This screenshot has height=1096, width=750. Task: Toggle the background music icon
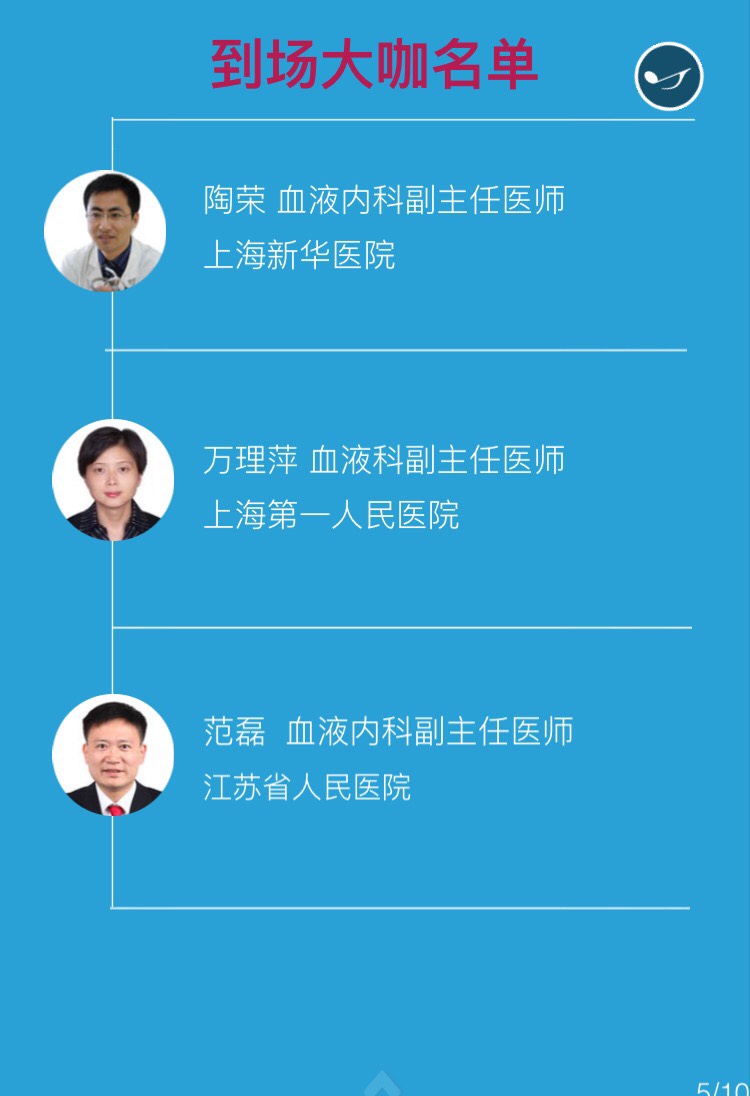[x=669, y=76]
